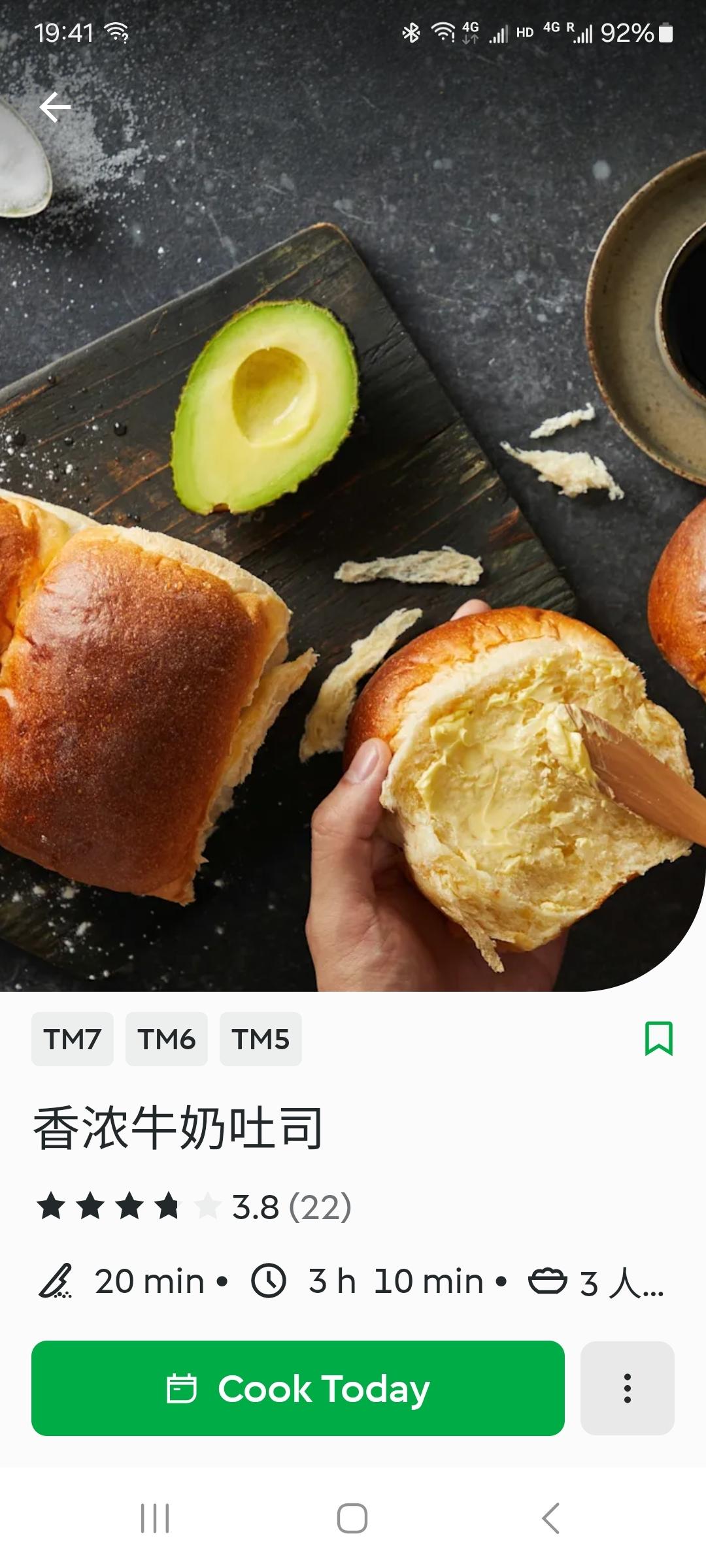Go back using the top-left arrow

click(55, 107)
